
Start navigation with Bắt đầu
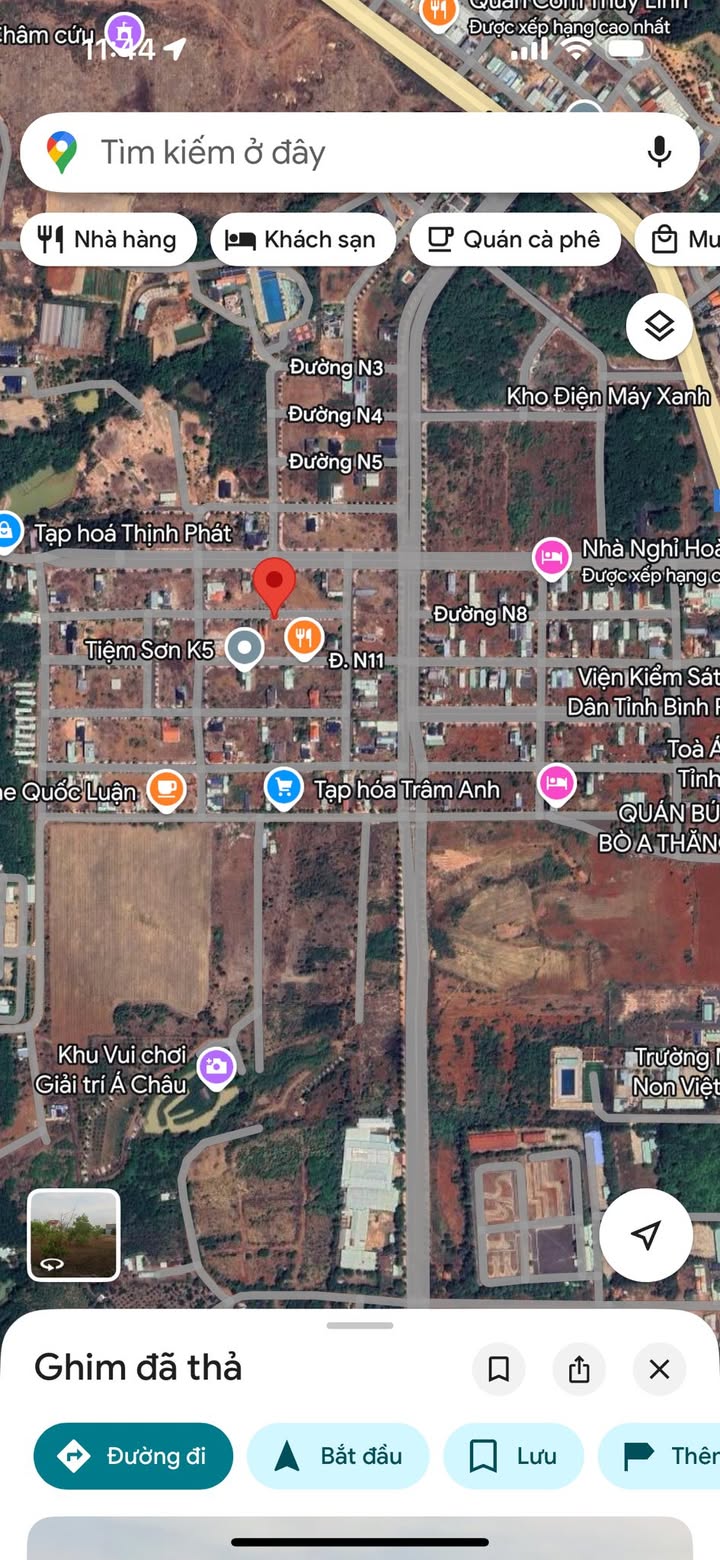coord(337,1456)
